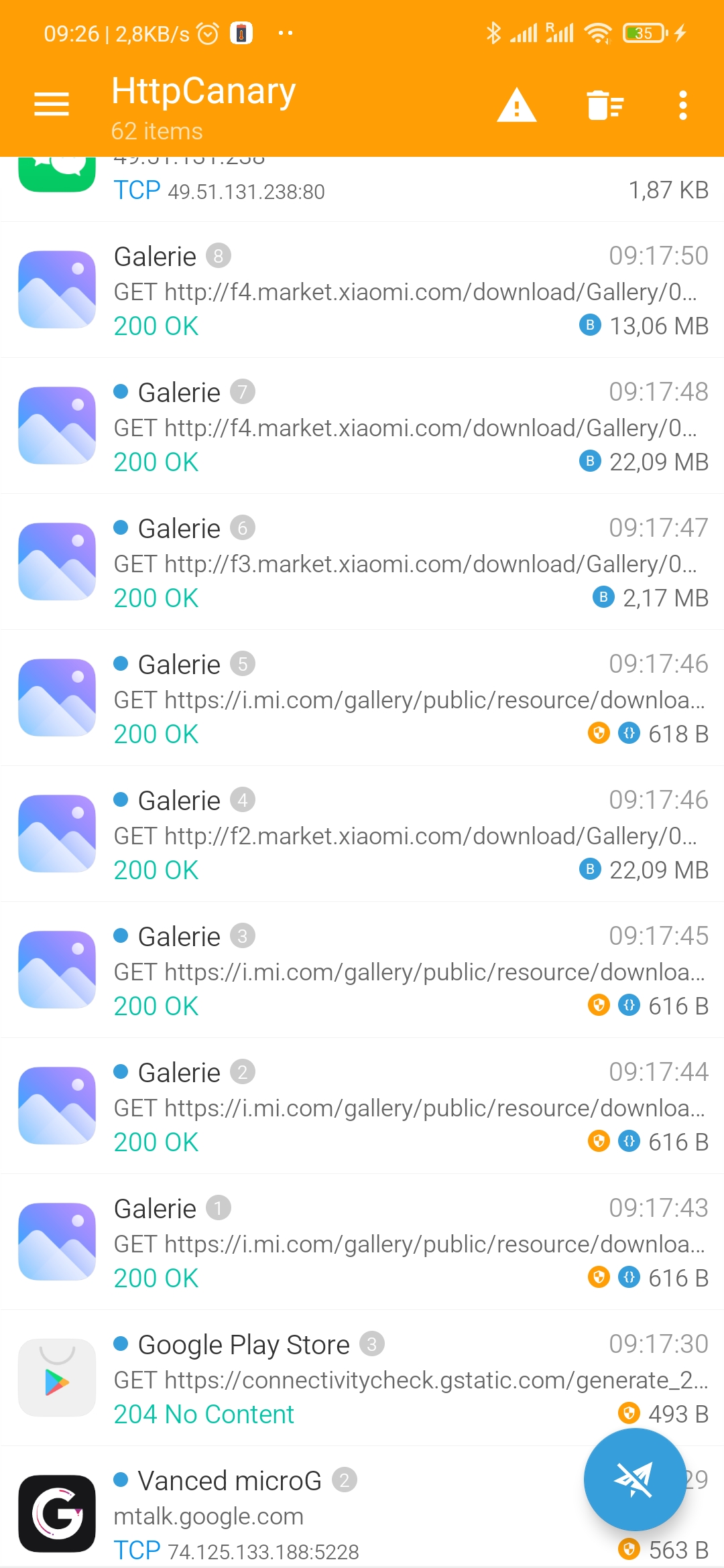Image resolution: width=724 pixels, height=1568 pixels.
Task: Open Galerie request number 3
Action: tap(362, 970)
